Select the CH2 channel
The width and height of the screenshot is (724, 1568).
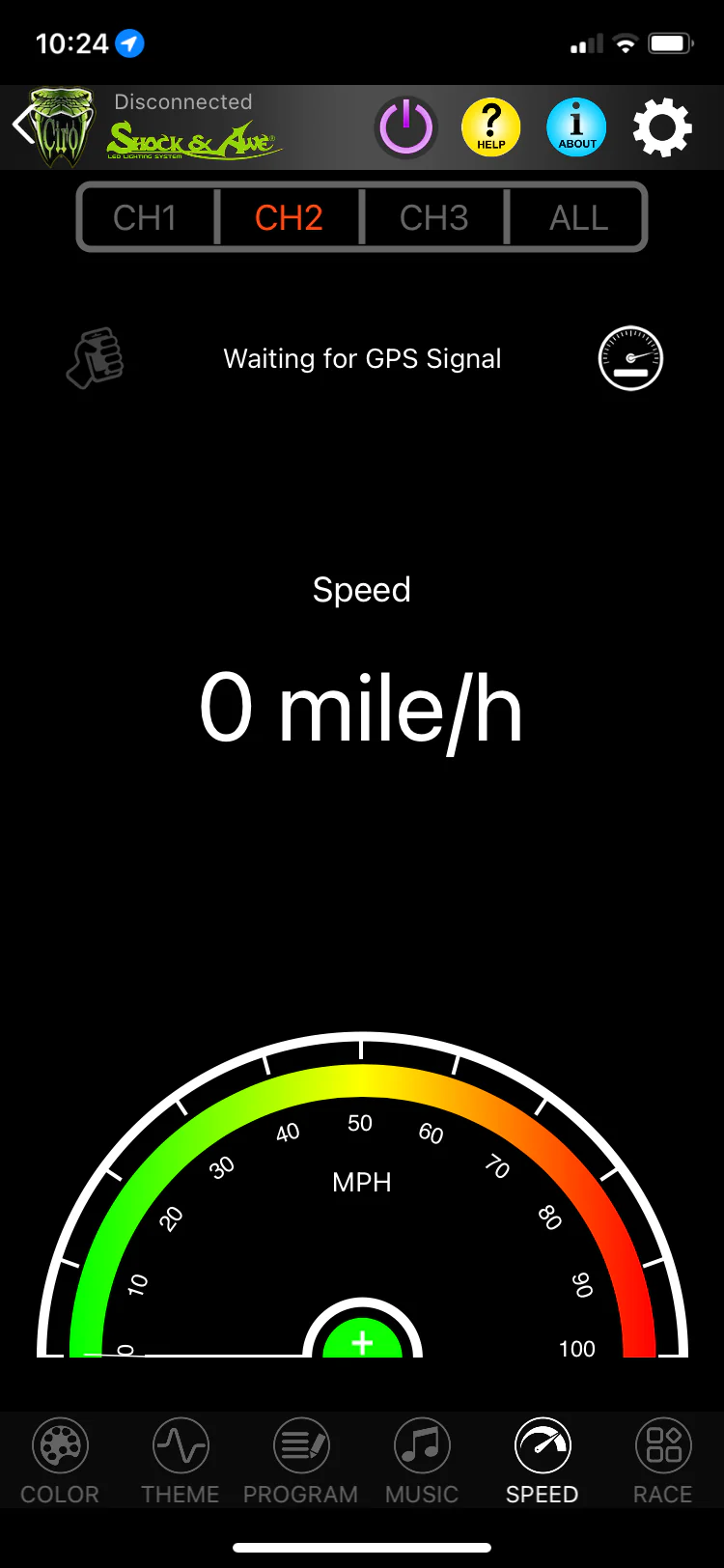pos(289,217)
